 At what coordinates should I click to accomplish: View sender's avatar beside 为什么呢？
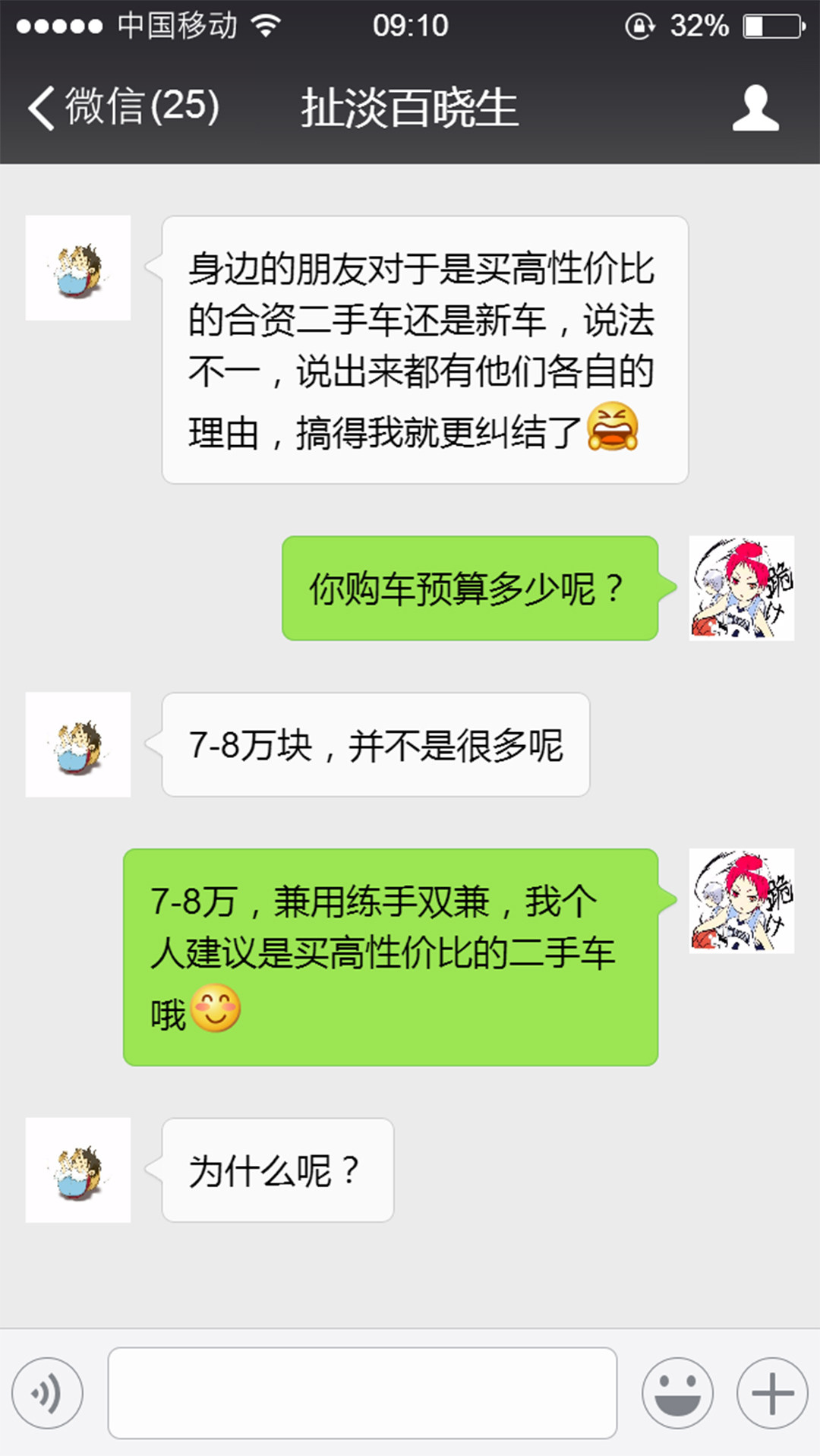[78, 1170]
